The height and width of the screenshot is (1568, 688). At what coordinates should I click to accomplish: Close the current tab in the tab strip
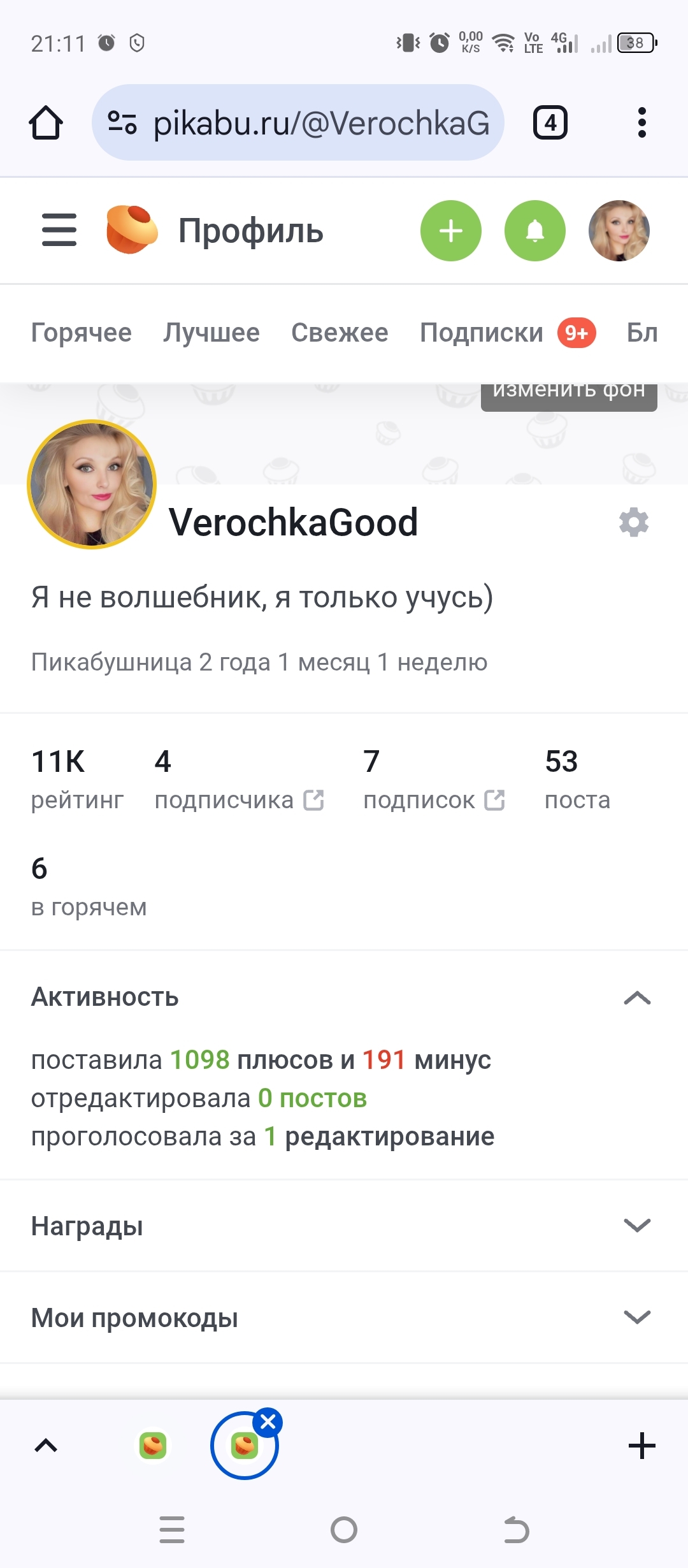(268, 1422)
